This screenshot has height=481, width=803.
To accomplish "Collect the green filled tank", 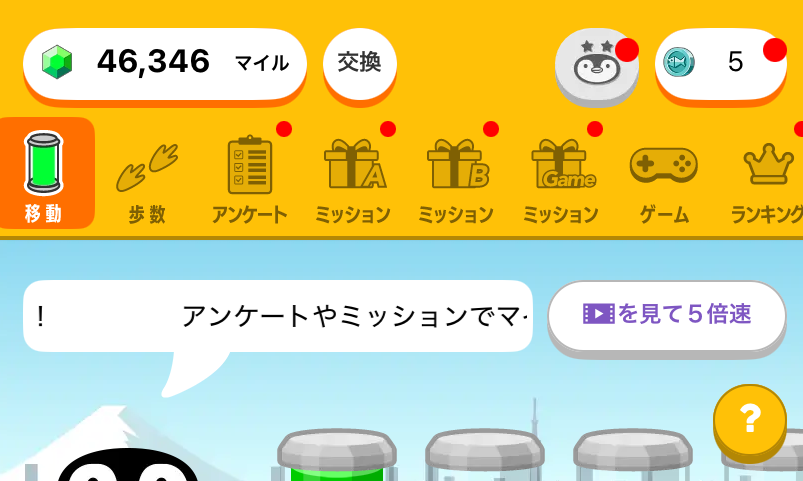I will point(337,455).
